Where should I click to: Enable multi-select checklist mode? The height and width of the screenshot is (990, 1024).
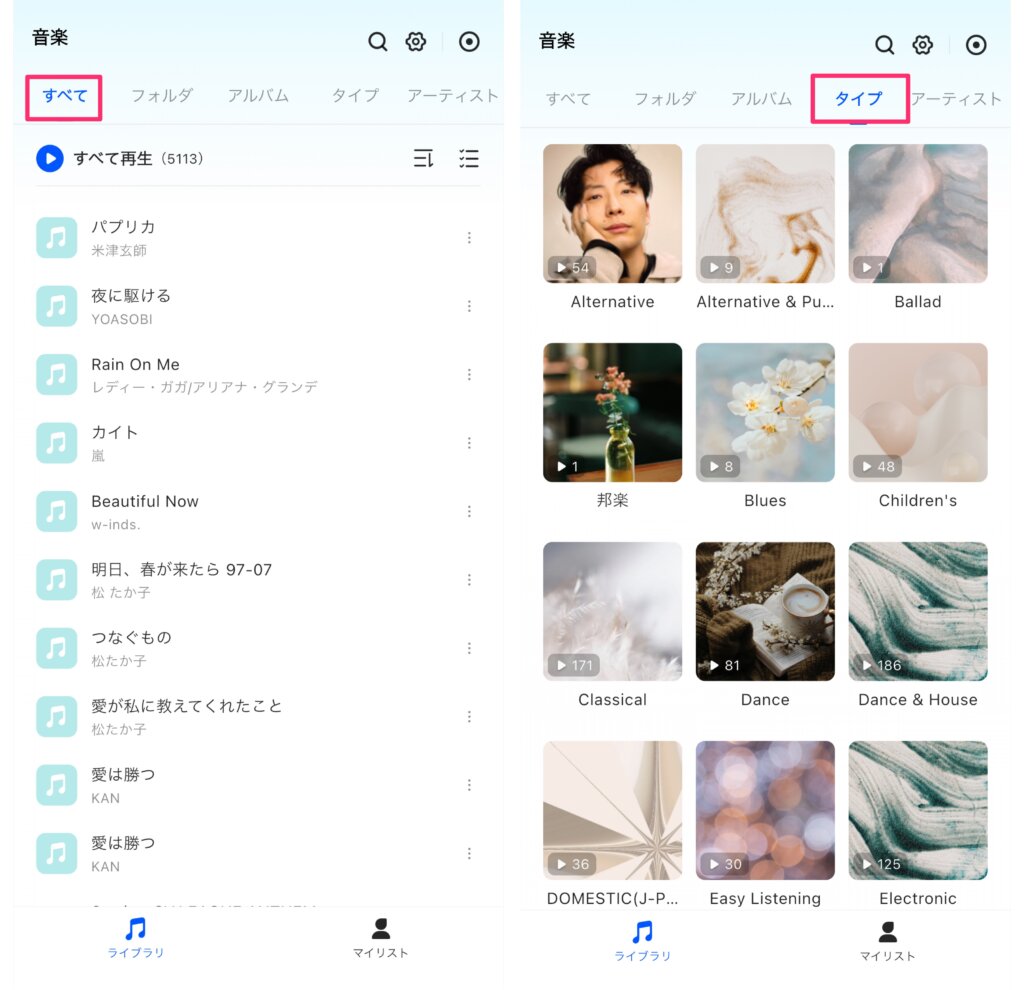pos(468,158)
